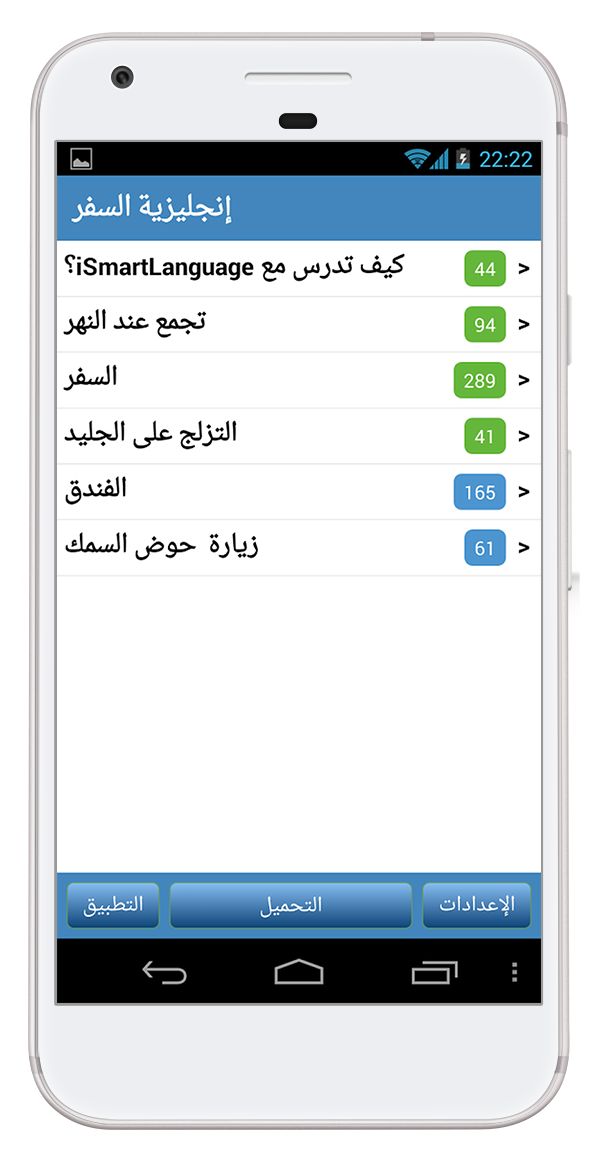
Task: Open the التزلج على الجليد lesson
Action: pyautogui.click(x=299, y=436)
